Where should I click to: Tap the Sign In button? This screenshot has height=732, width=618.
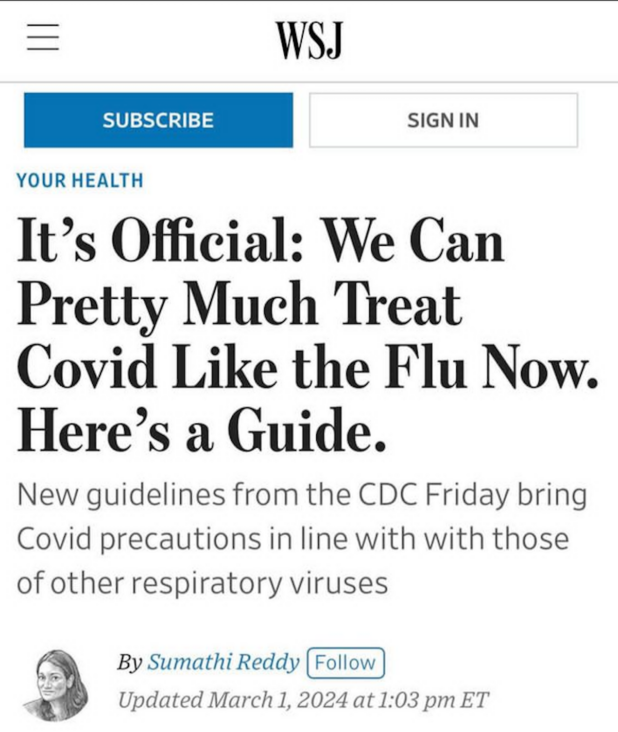coord(443,120)
